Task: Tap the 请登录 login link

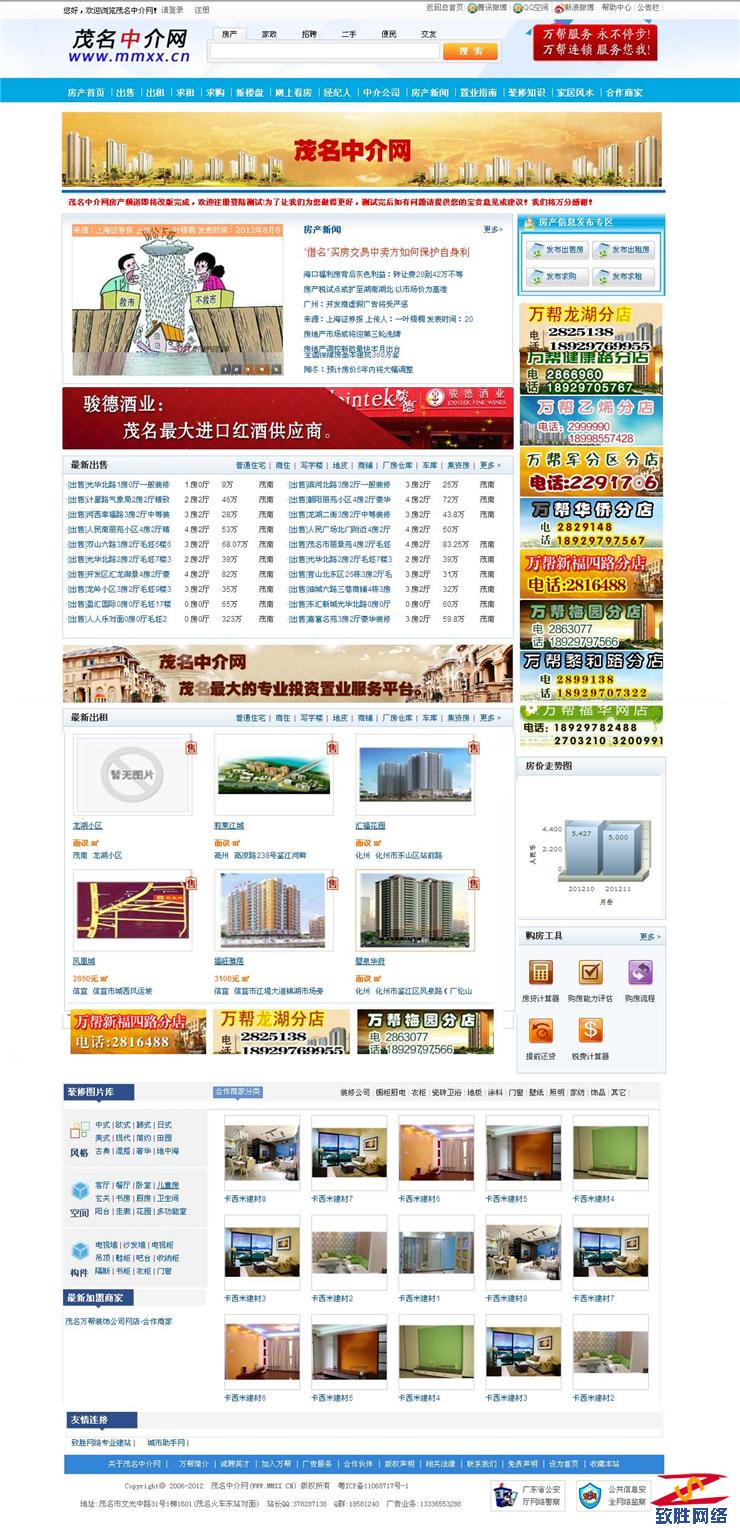Action: tap(172, 9)
